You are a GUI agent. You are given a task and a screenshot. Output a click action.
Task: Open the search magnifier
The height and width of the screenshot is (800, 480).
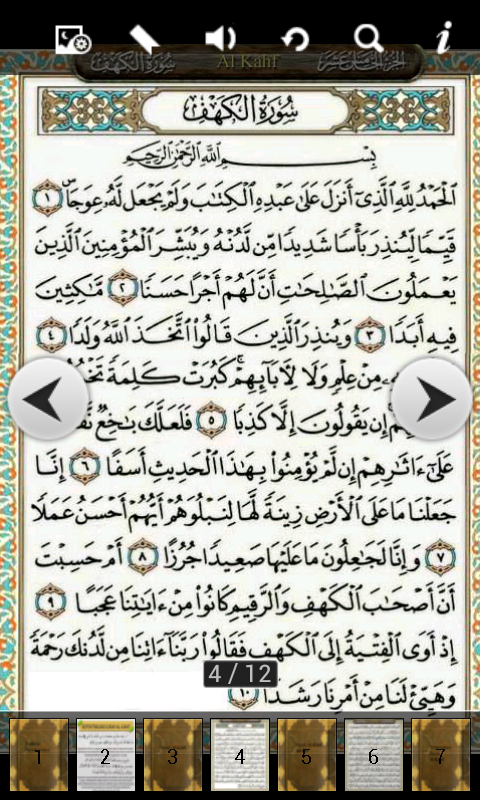(369, 39)
